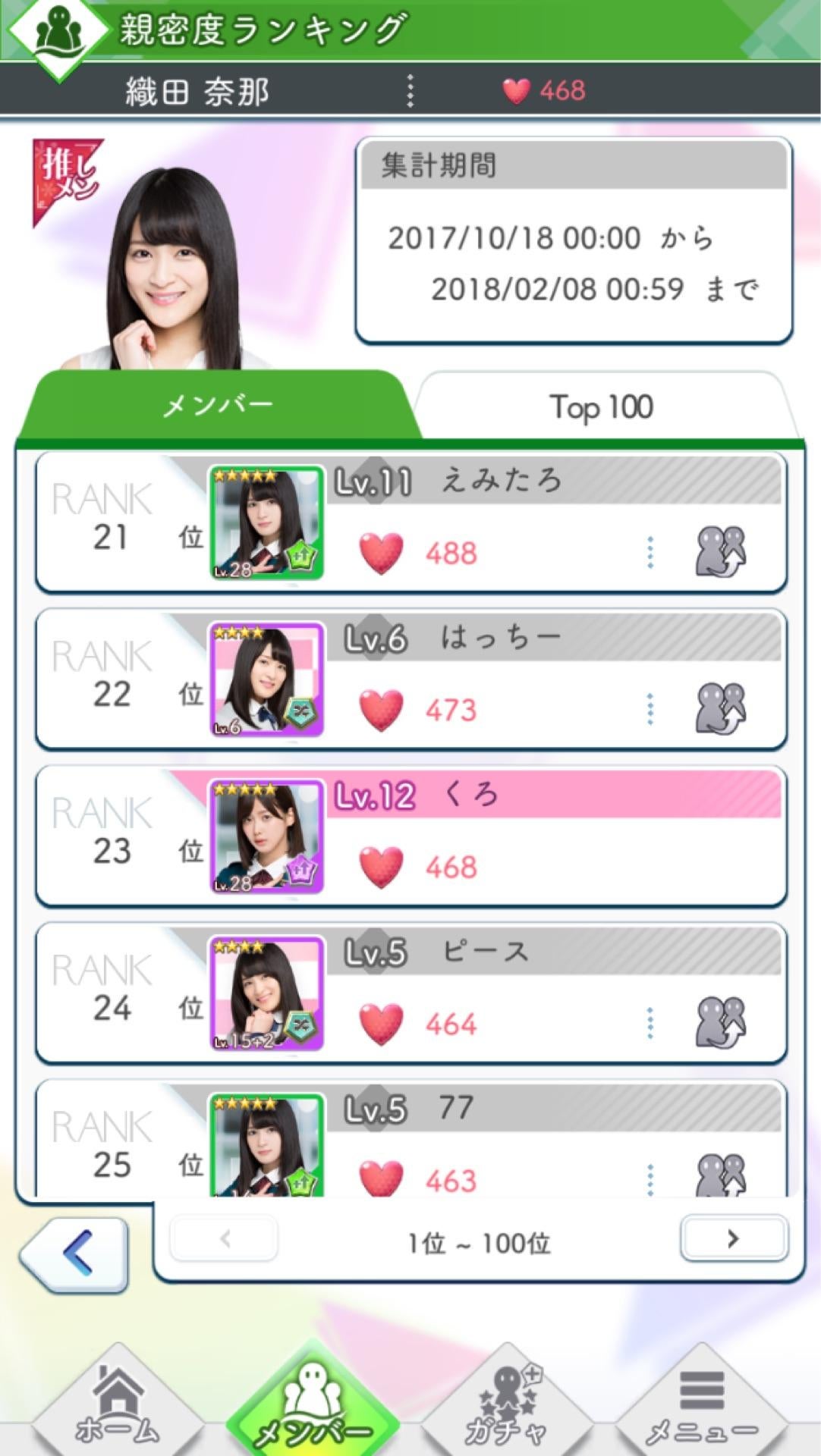Viewport: 821px width, 1456px height.
Task: Open はっちー's rank 22 entry
Action: (410, 680)
